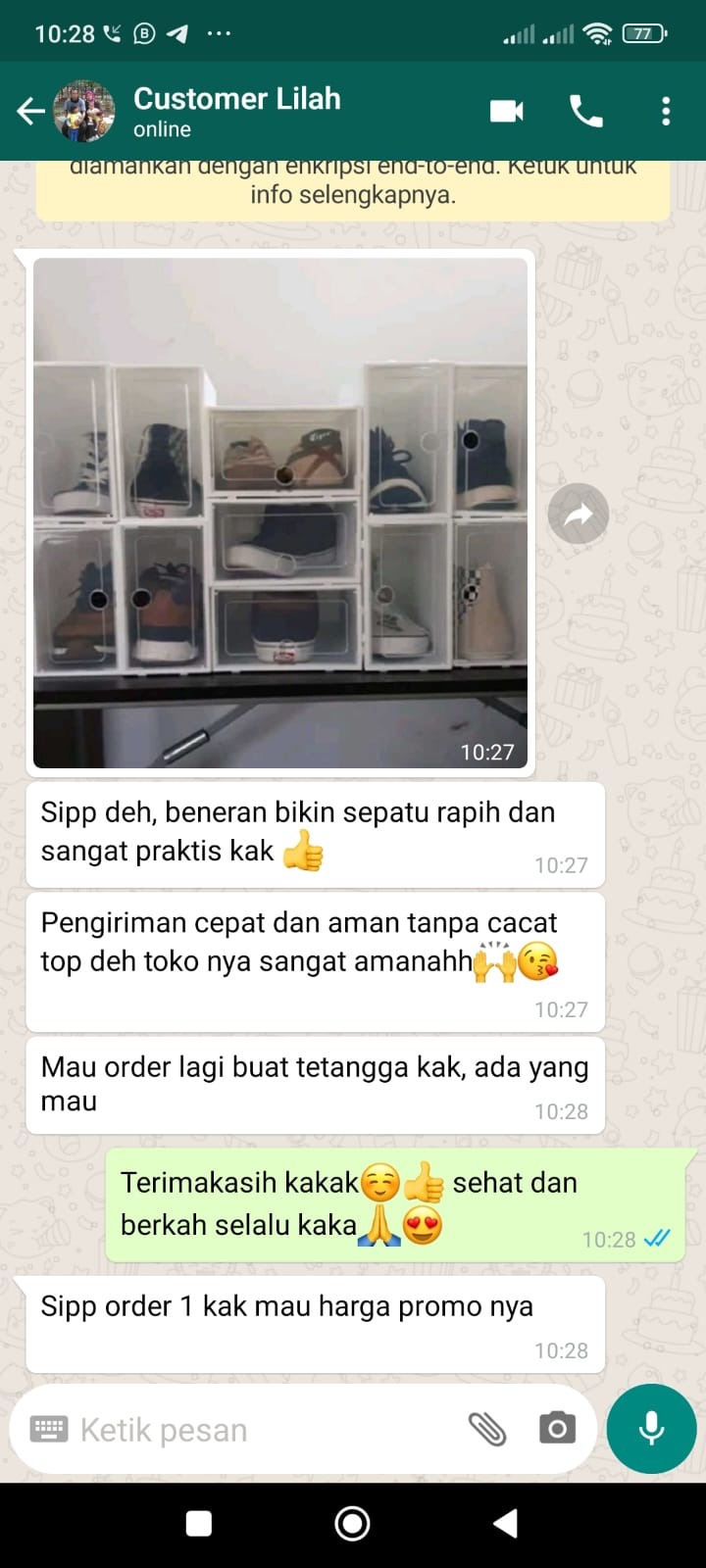
Task: Go back to the chat list
Action: (30, 111)
